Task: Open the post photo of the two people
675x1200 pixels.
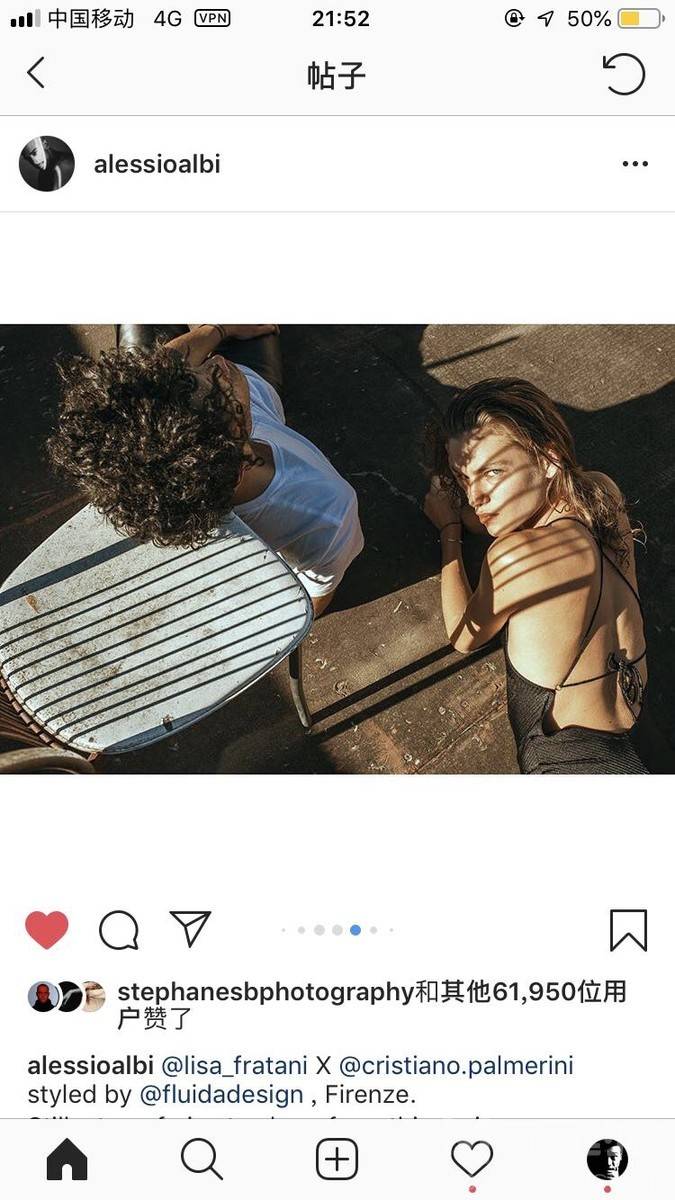Action: point(337,548)
